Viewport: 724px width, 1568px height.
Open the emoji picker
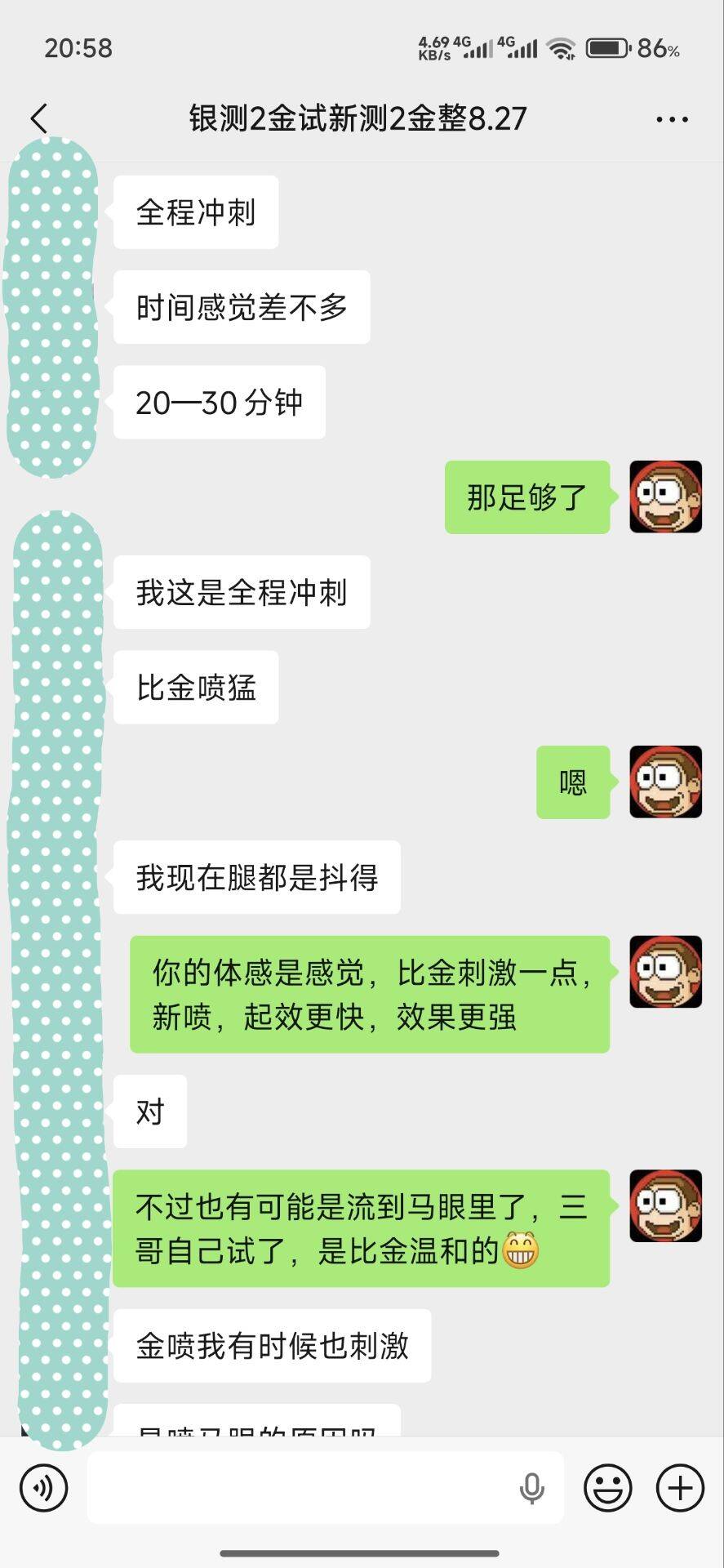pos(608,1488)
